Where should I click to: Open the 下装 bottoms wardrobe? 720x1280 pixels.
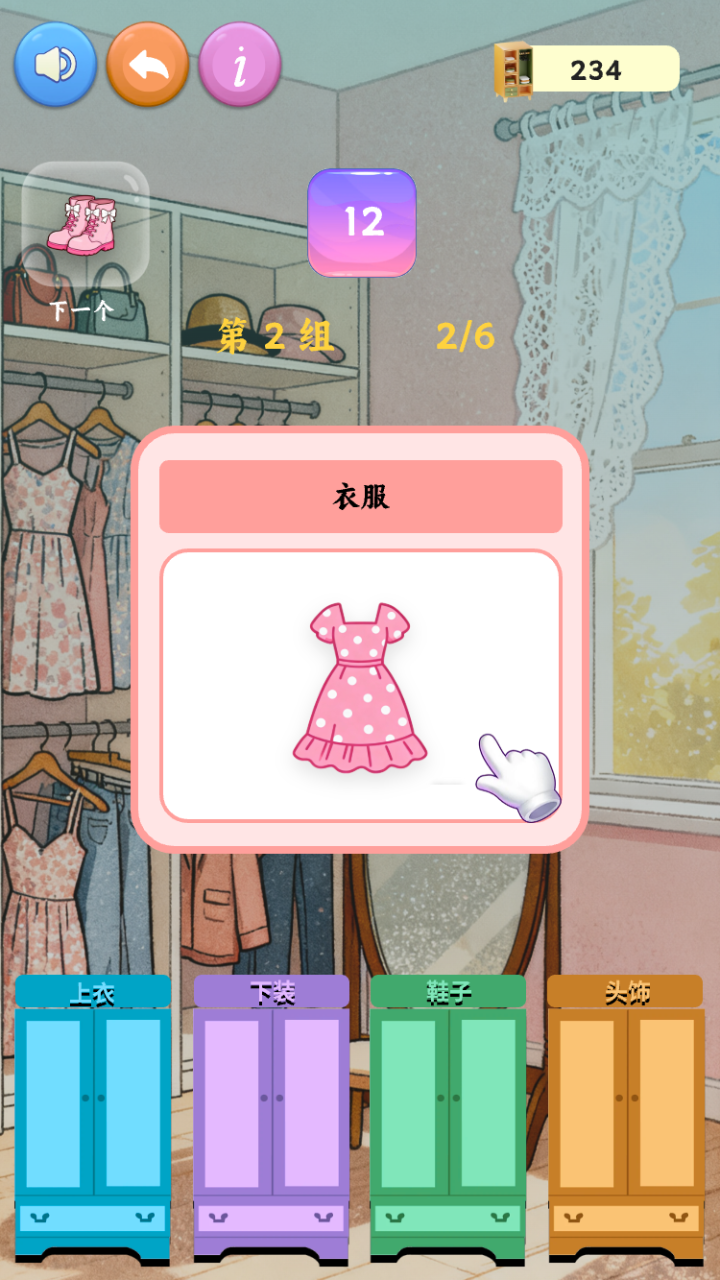pos(268,1110)
